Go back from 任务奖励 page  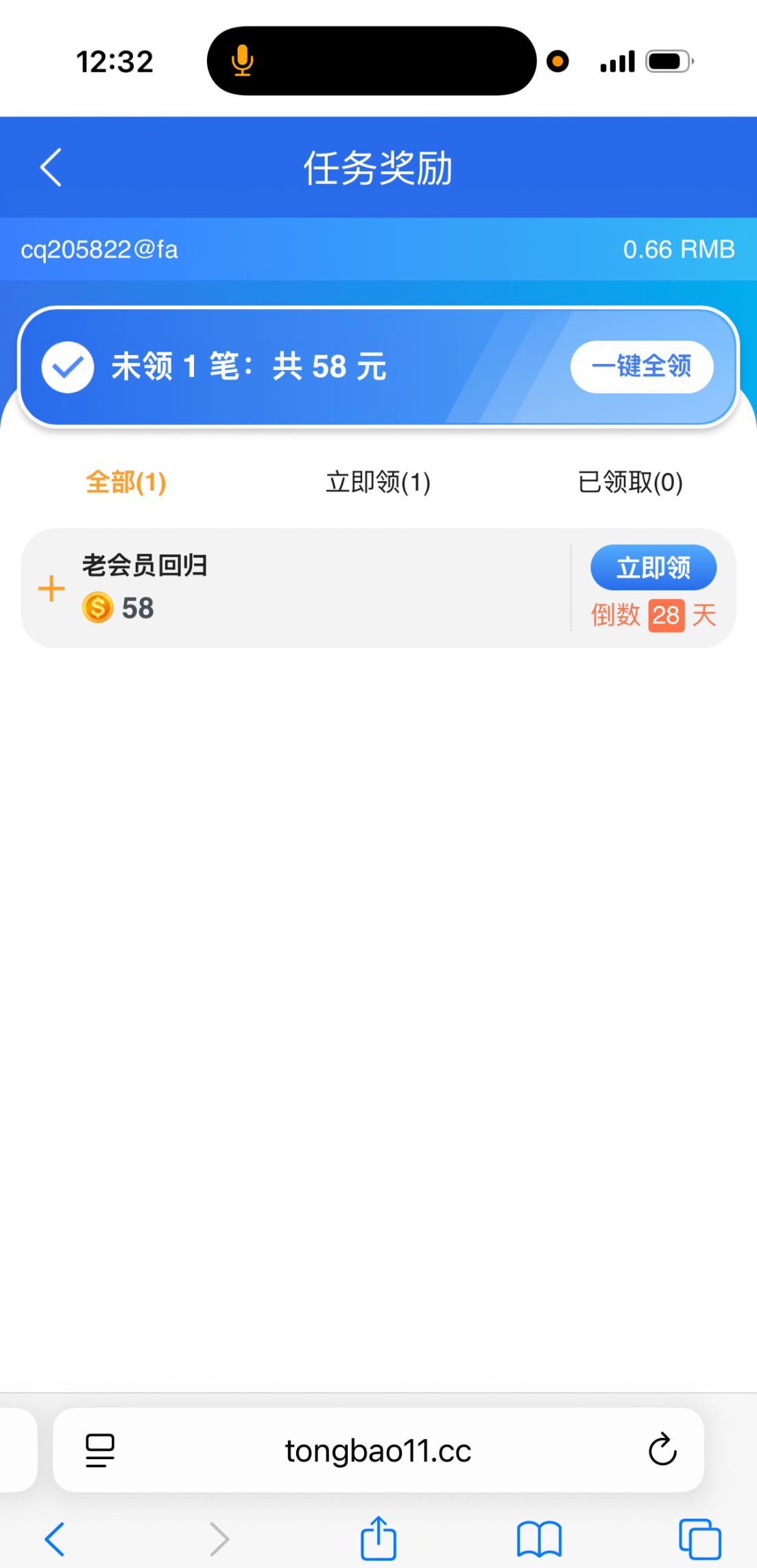[x=51, y=167]
